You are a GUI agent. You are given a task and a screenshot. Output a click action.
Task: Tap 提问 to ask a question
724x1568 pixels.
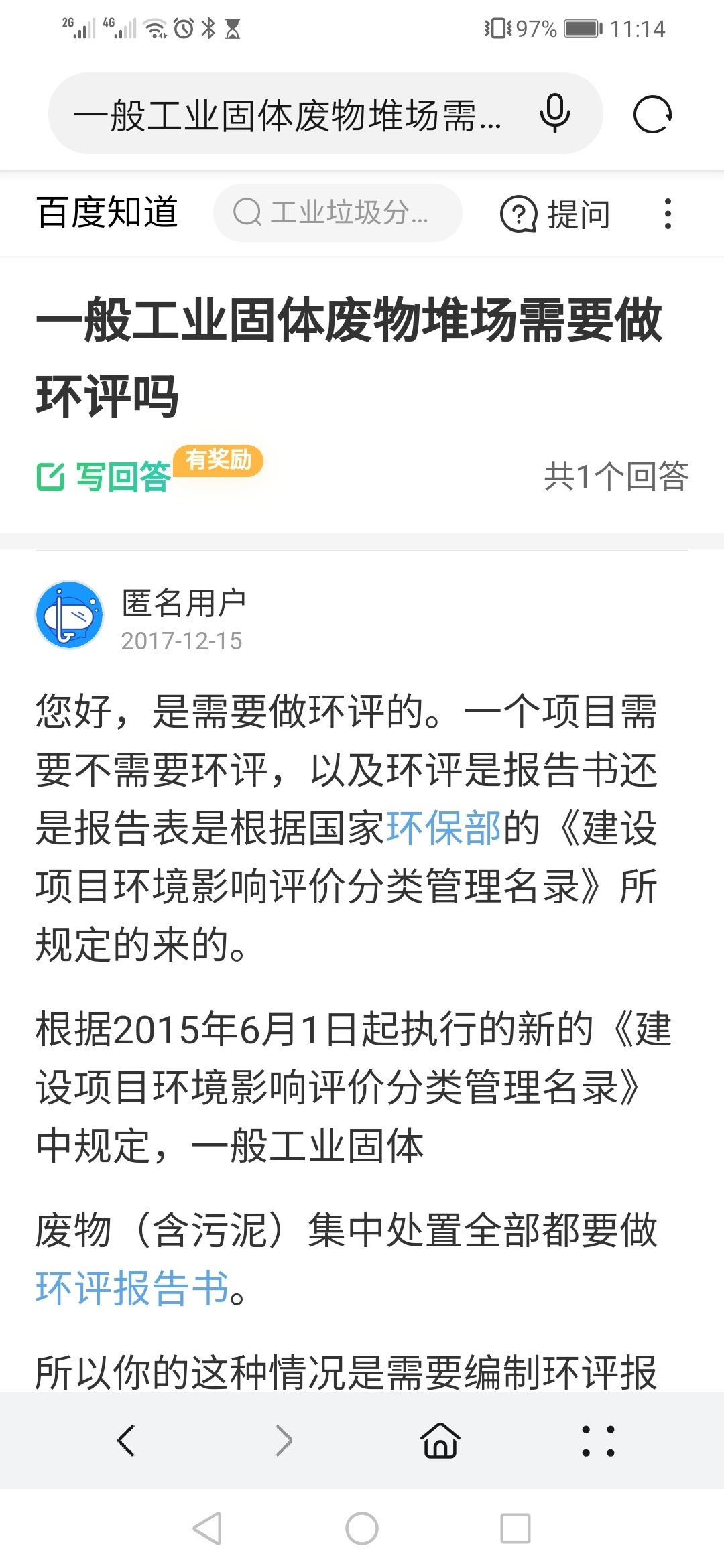pos(556,214)
